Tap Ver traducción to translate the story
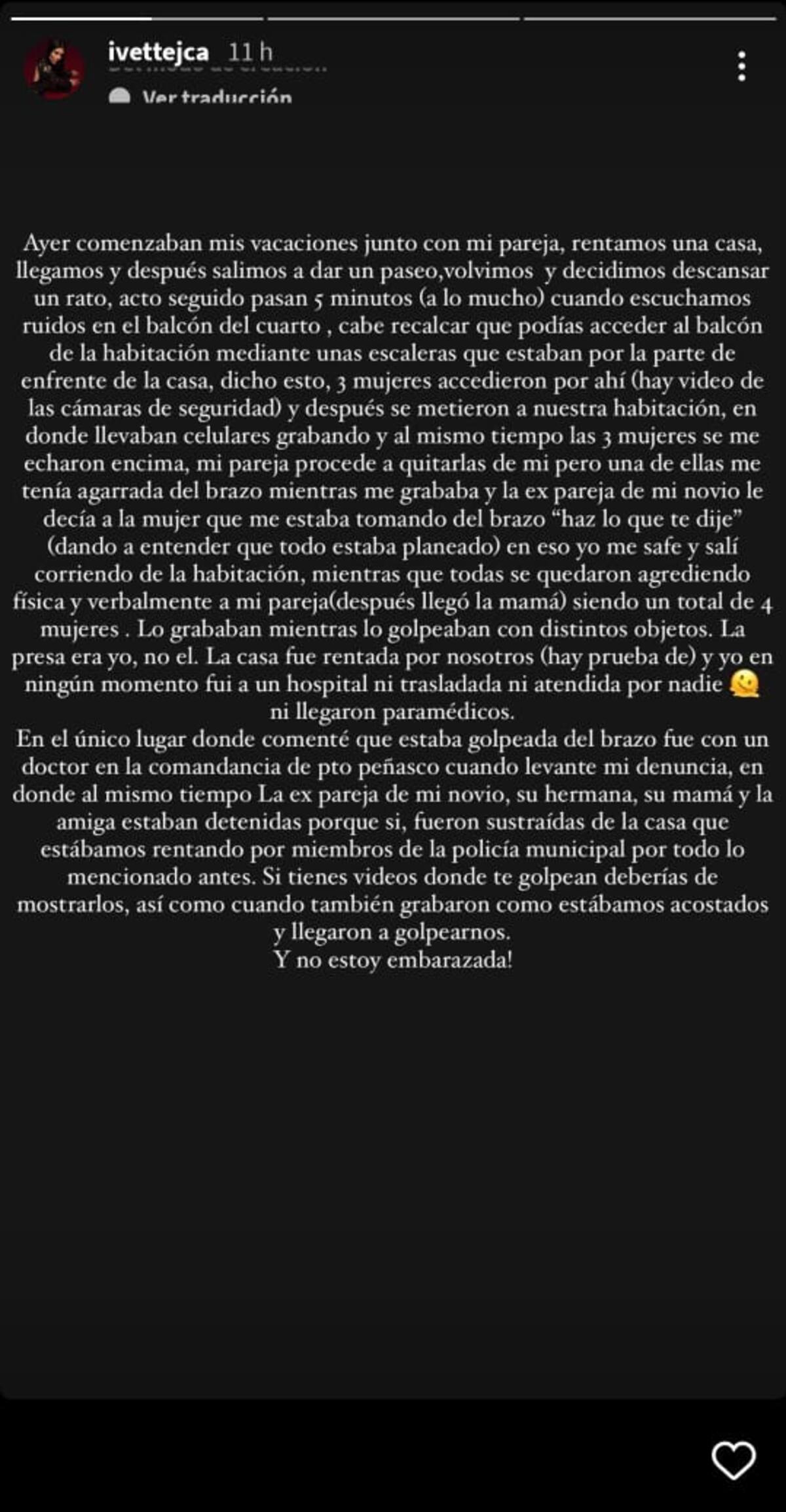The height and width of the screenshot is (1512, 786). coord(216,98)
